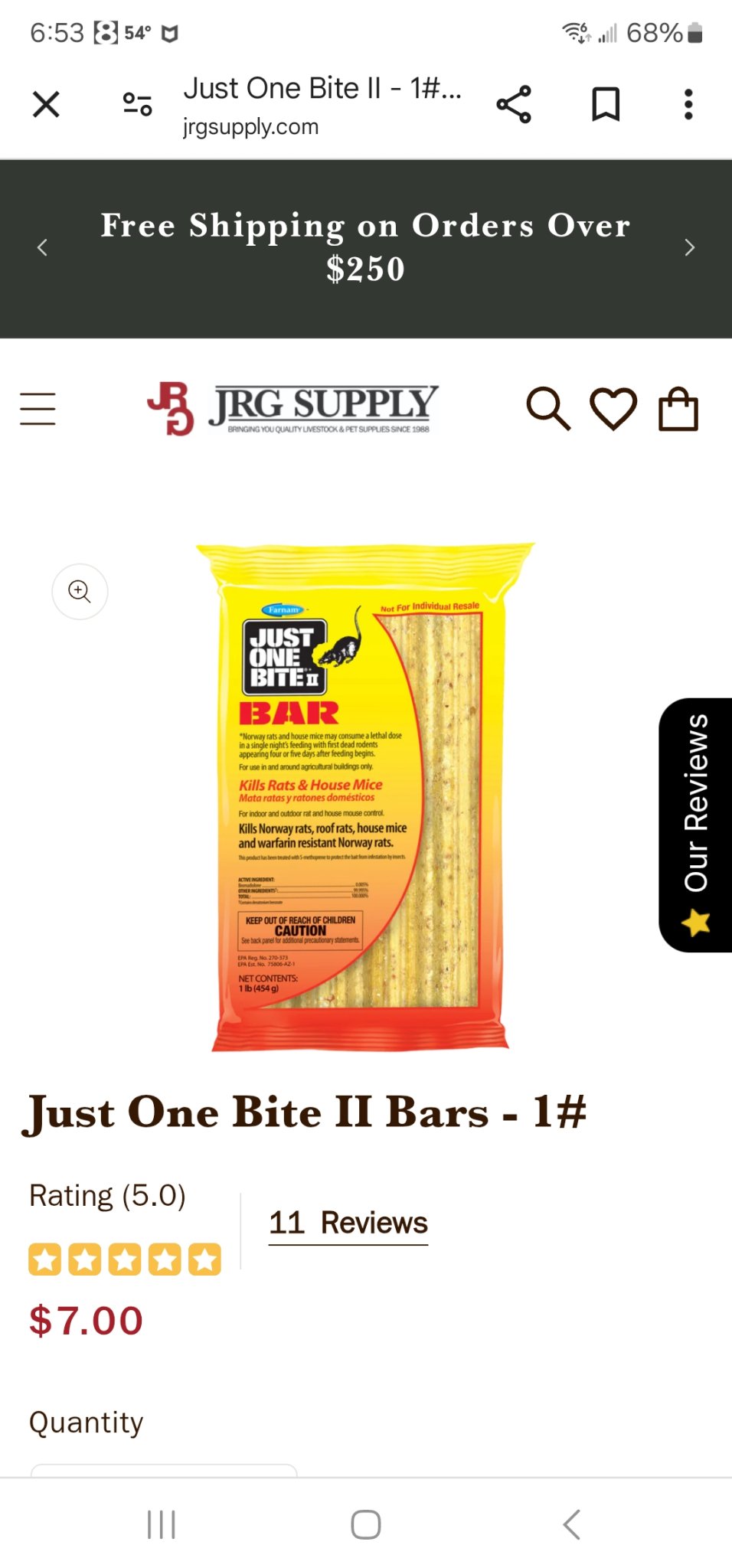This screenshot has width=732, height=1568.
Task: Show previous announcement in the banner
Action: [42, 247]
